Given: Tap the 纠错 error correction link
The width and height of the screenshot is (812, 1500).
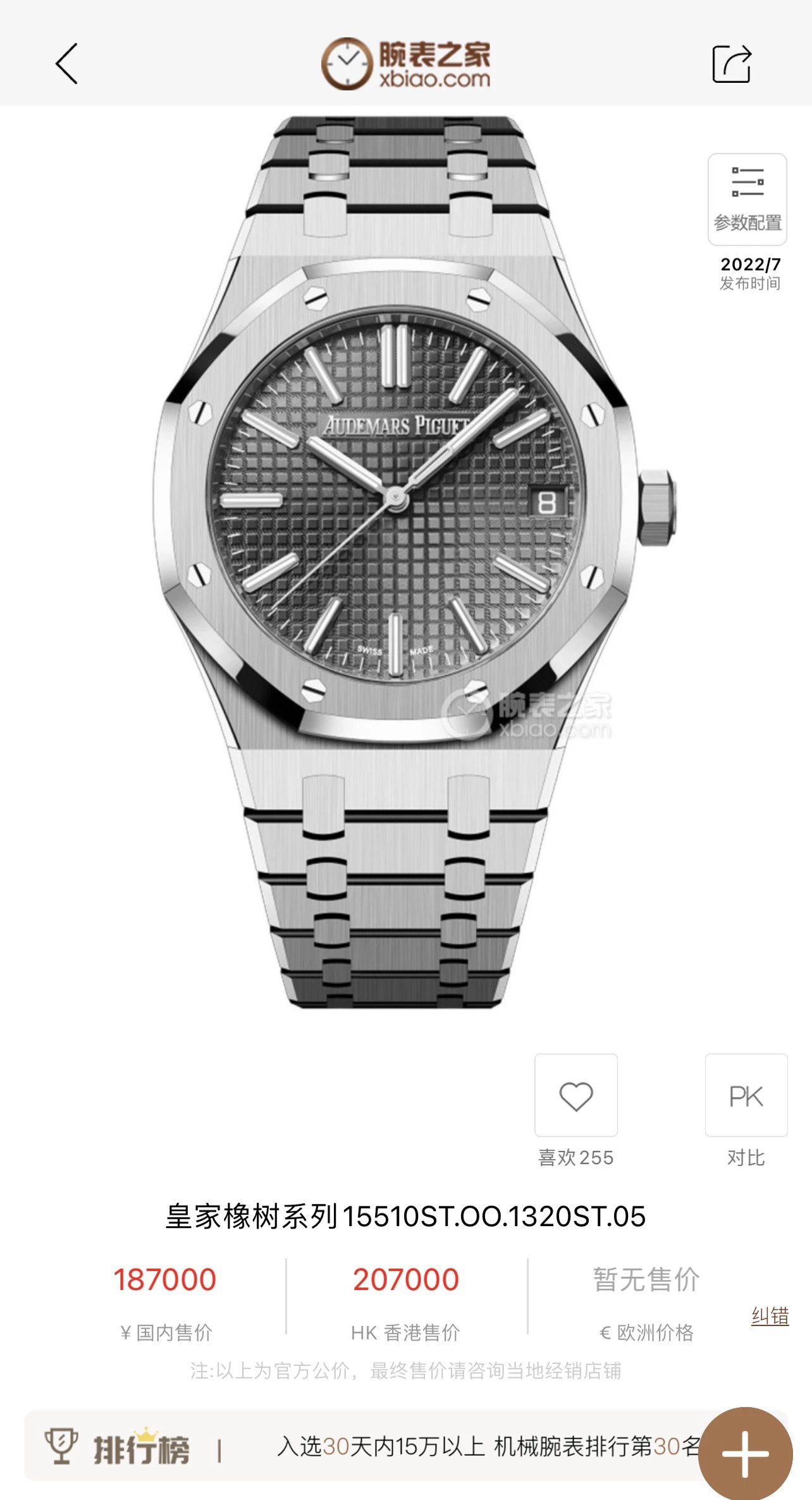Looking at the screenshot, I should pyautogui.click(x=770, y=1316).
